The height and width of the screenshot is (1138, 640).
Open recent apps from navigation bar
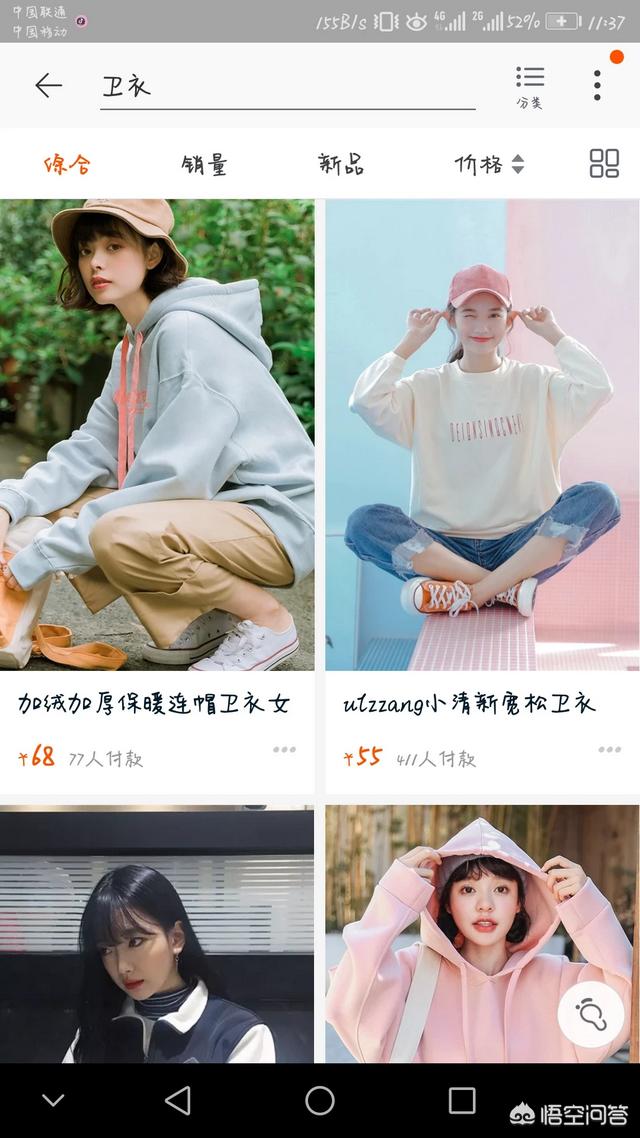click(x=461, y=1100)
